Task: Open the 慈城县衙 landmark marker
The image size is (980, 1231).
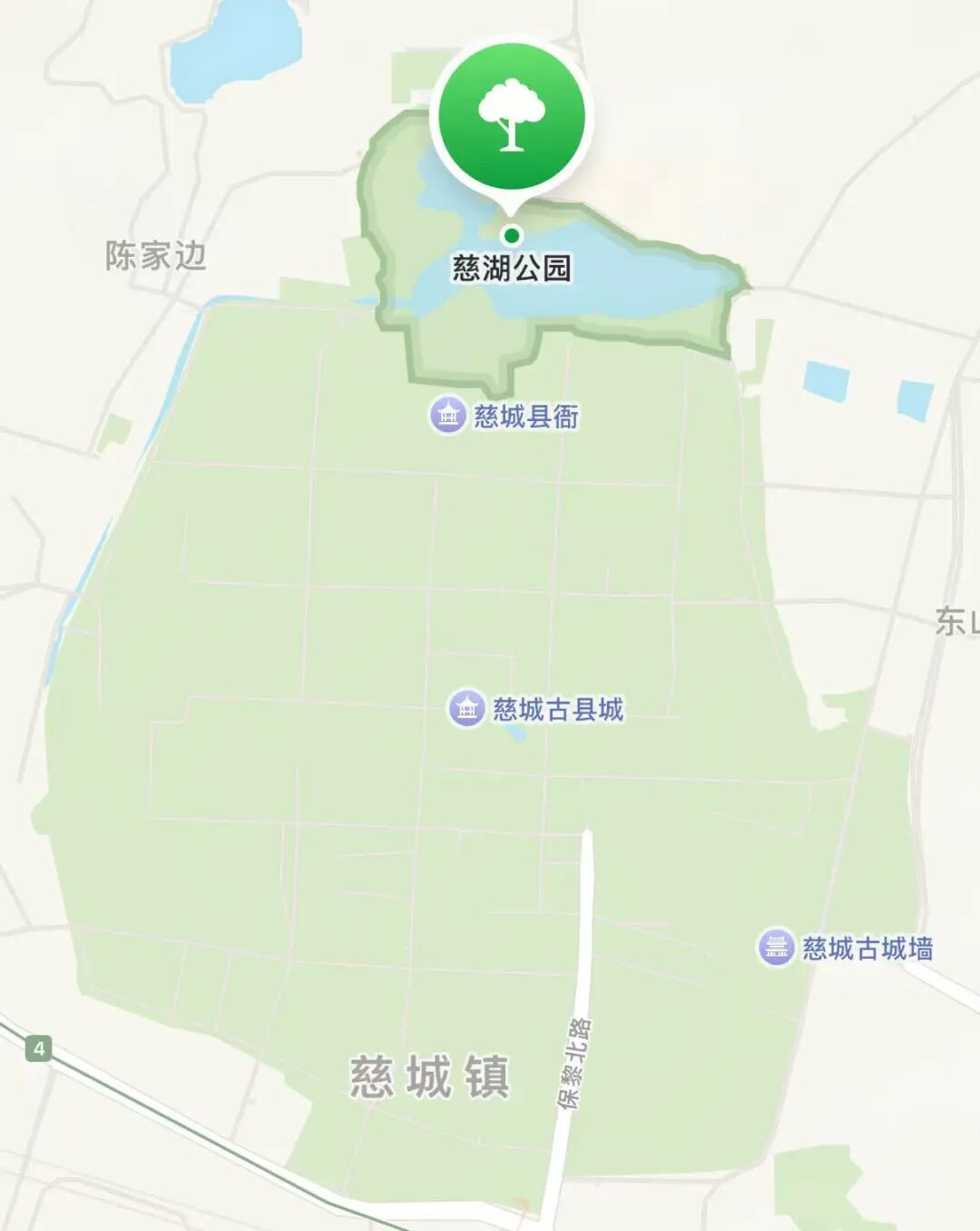Action: [448, 416]
